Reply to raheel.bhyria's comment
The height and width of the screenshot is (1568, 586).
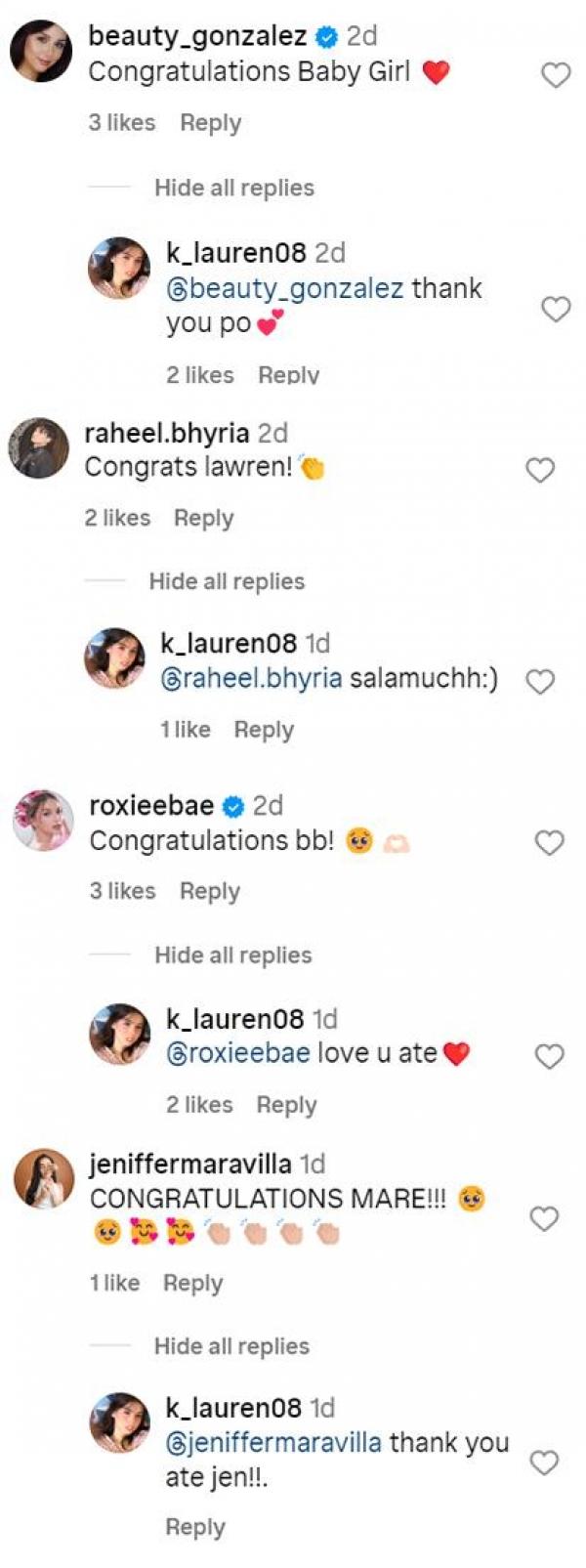point(203,518)
